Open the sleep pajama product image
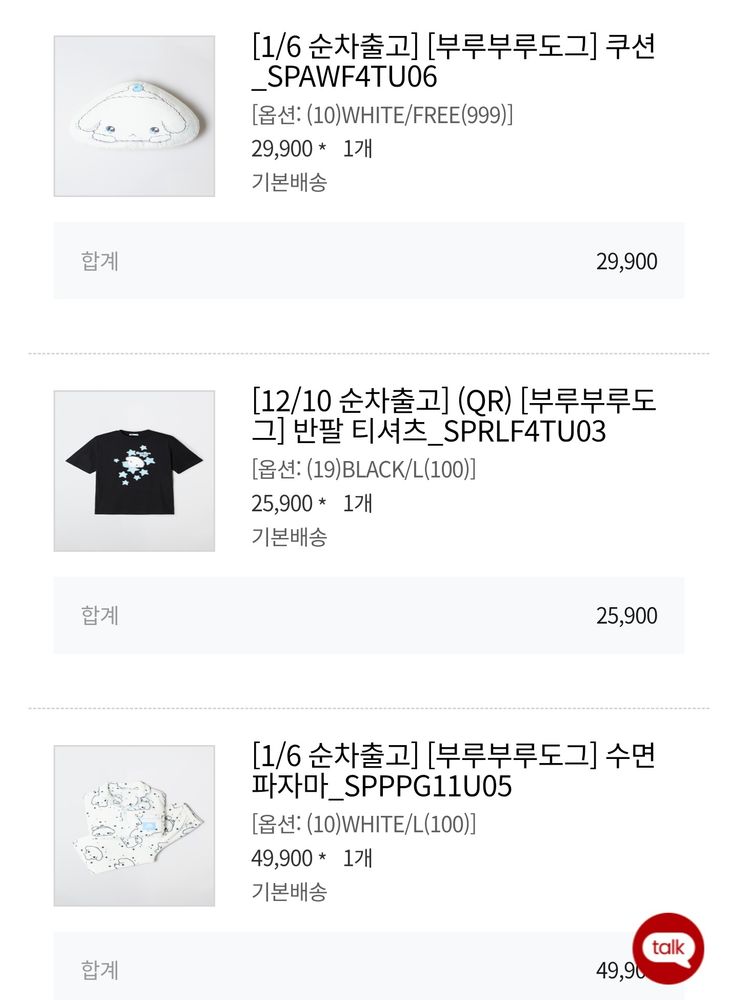738x1000 pixels. click(x=134, y=826)
